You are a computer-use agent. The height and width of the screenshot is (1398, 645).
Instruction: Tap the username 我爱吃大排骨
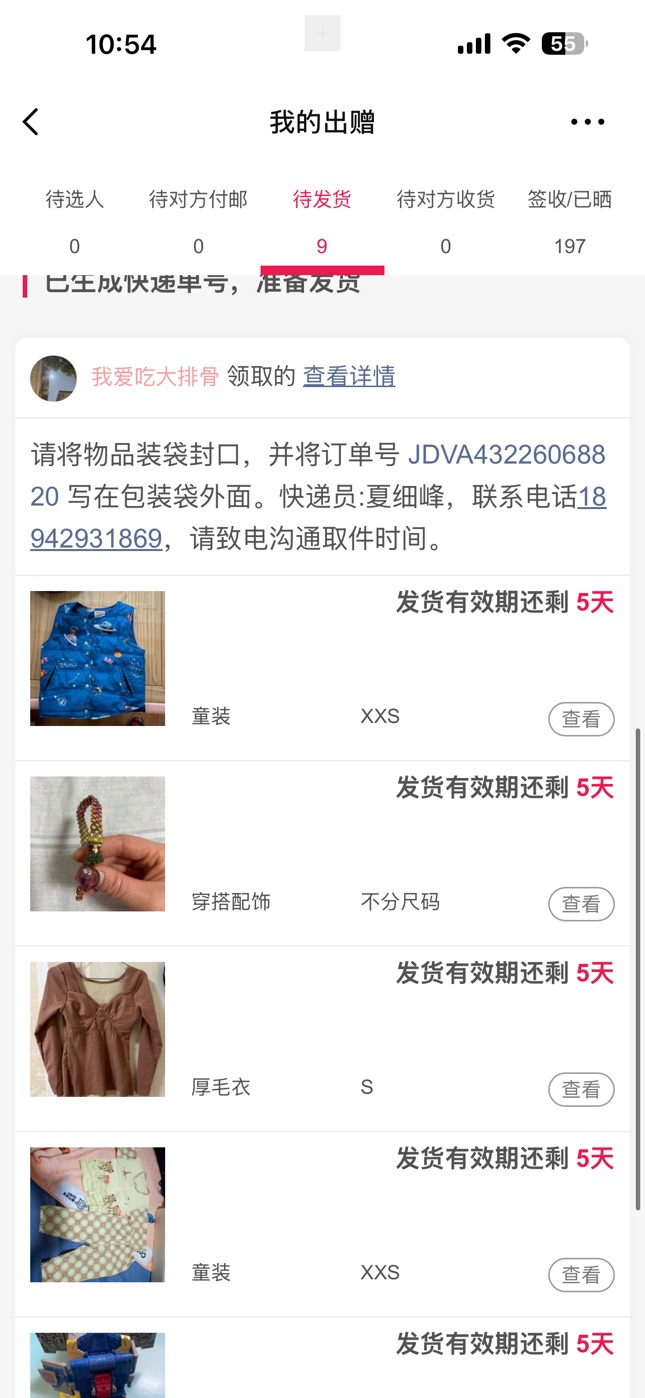pos(155,376)
